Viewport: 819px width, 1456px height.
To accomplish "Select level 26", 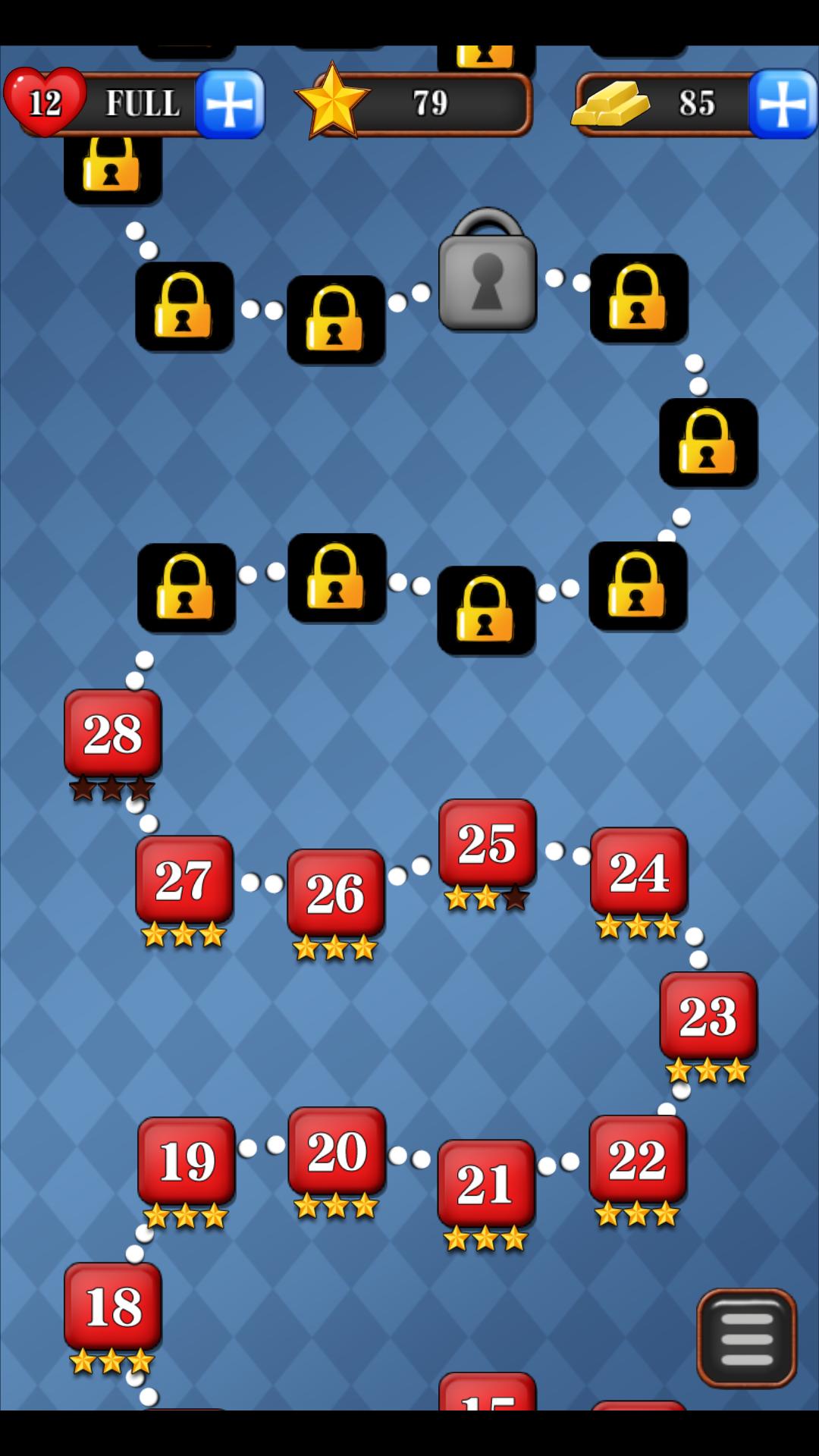I will tap(336, 893).
